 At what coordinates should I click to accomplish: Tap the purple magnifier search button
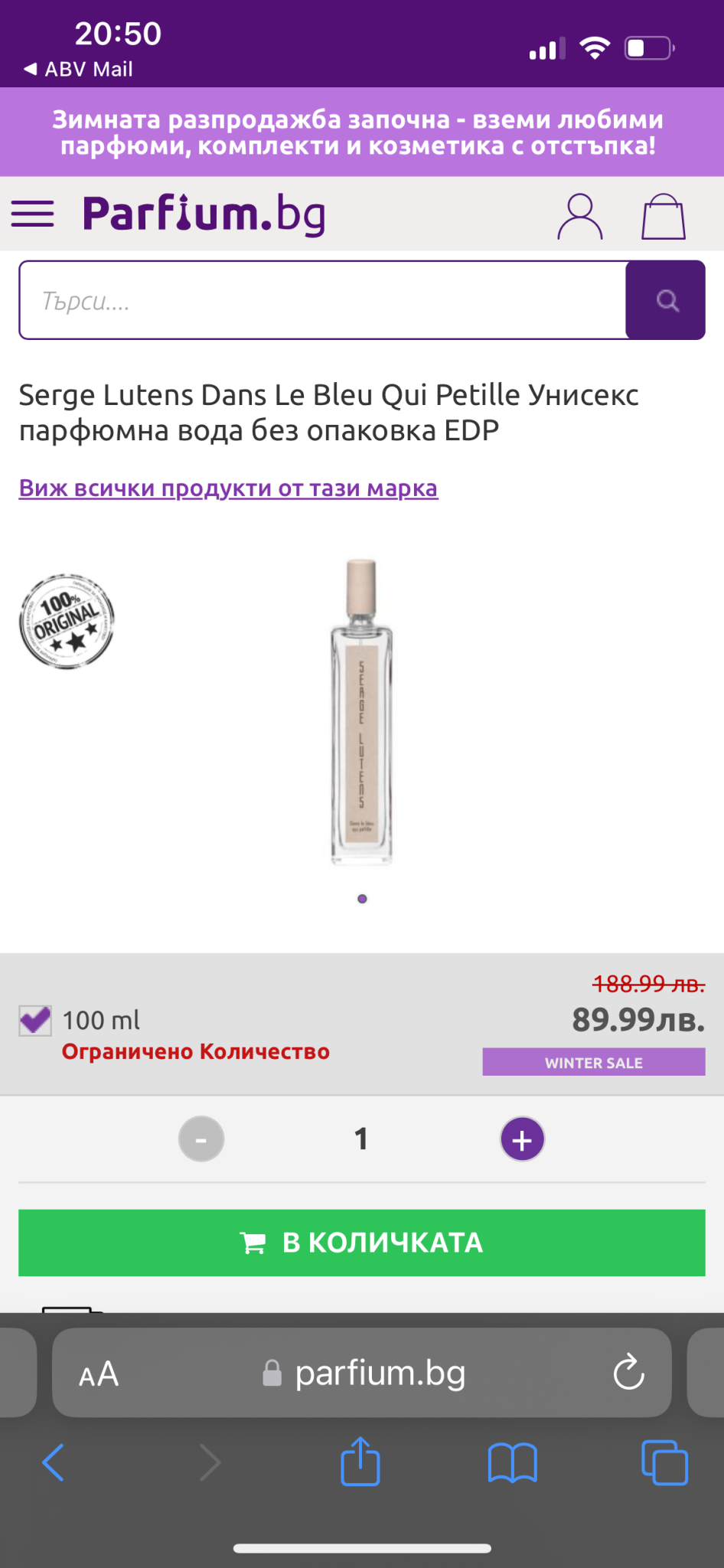(x=666, y=300)
